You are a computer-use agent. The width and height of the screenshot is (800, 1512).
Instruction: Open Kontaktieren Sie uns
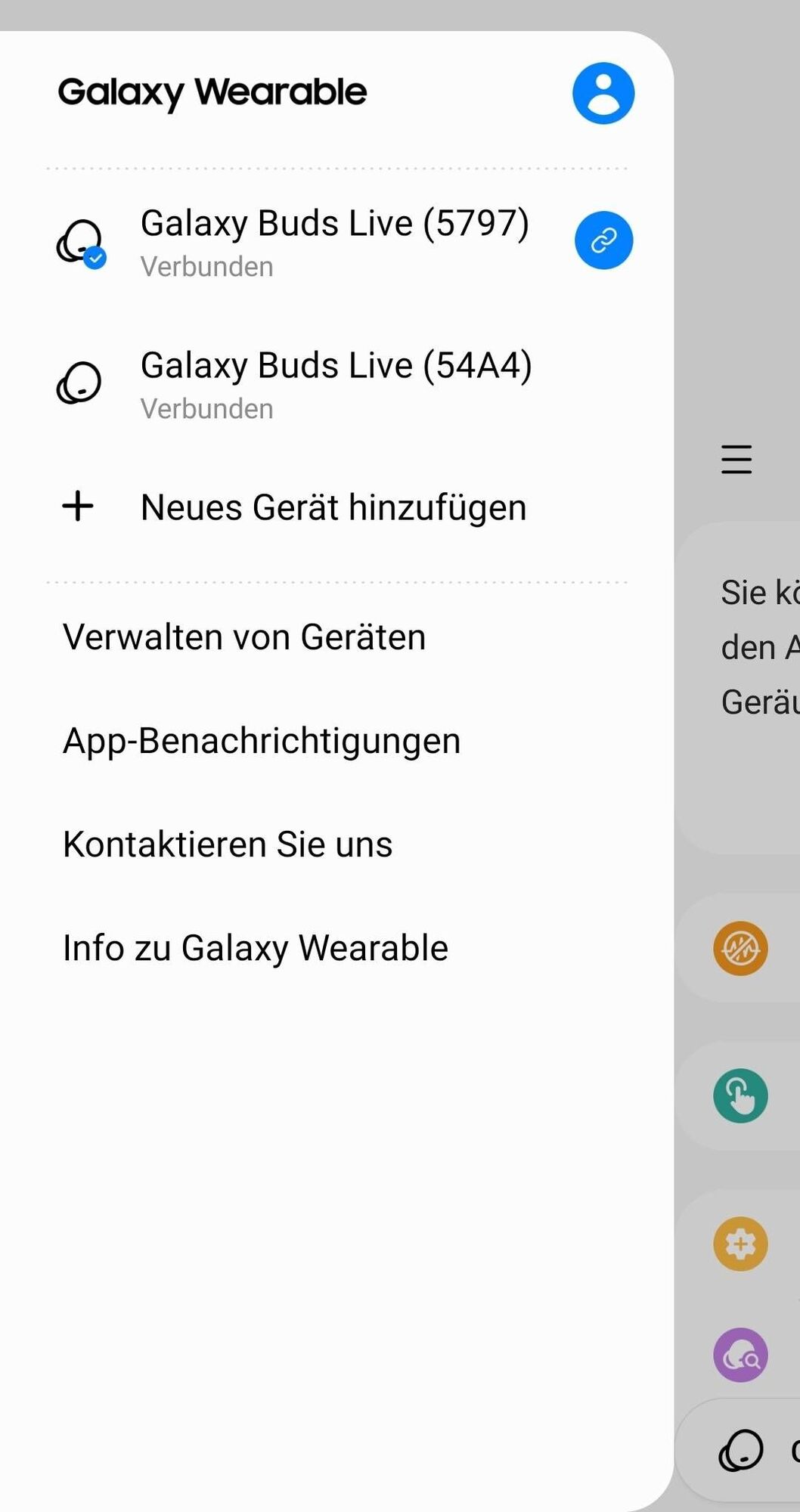(228, 844)
